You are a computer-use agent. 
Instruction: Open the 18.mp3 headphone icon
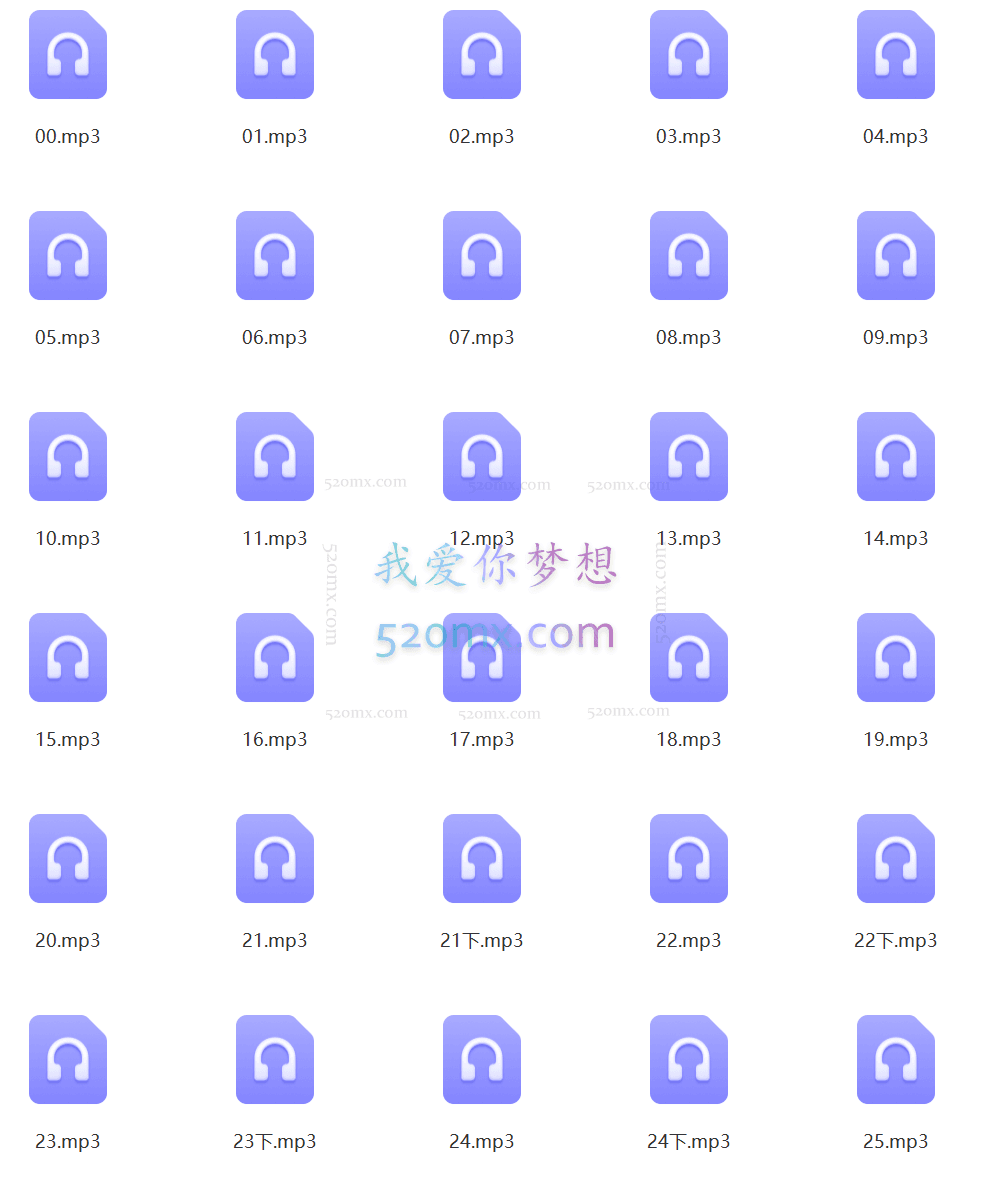click(688, 658)
